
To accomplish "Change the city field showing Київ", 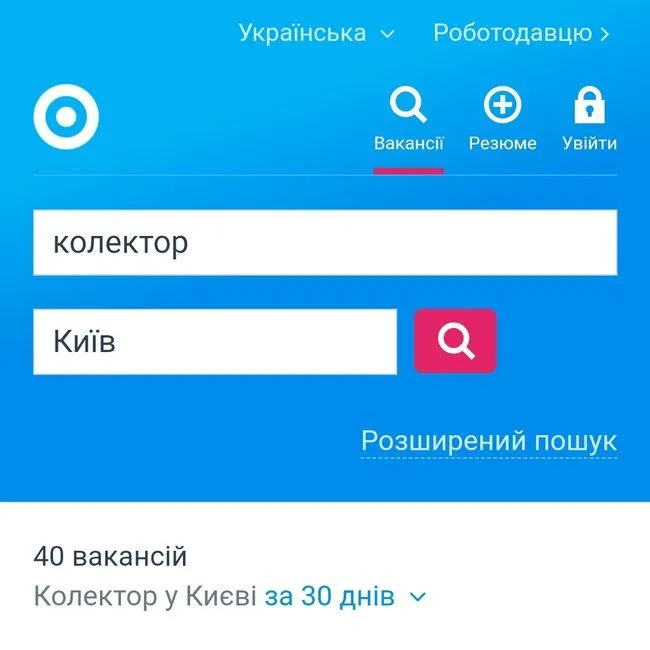I will (214, 342).
